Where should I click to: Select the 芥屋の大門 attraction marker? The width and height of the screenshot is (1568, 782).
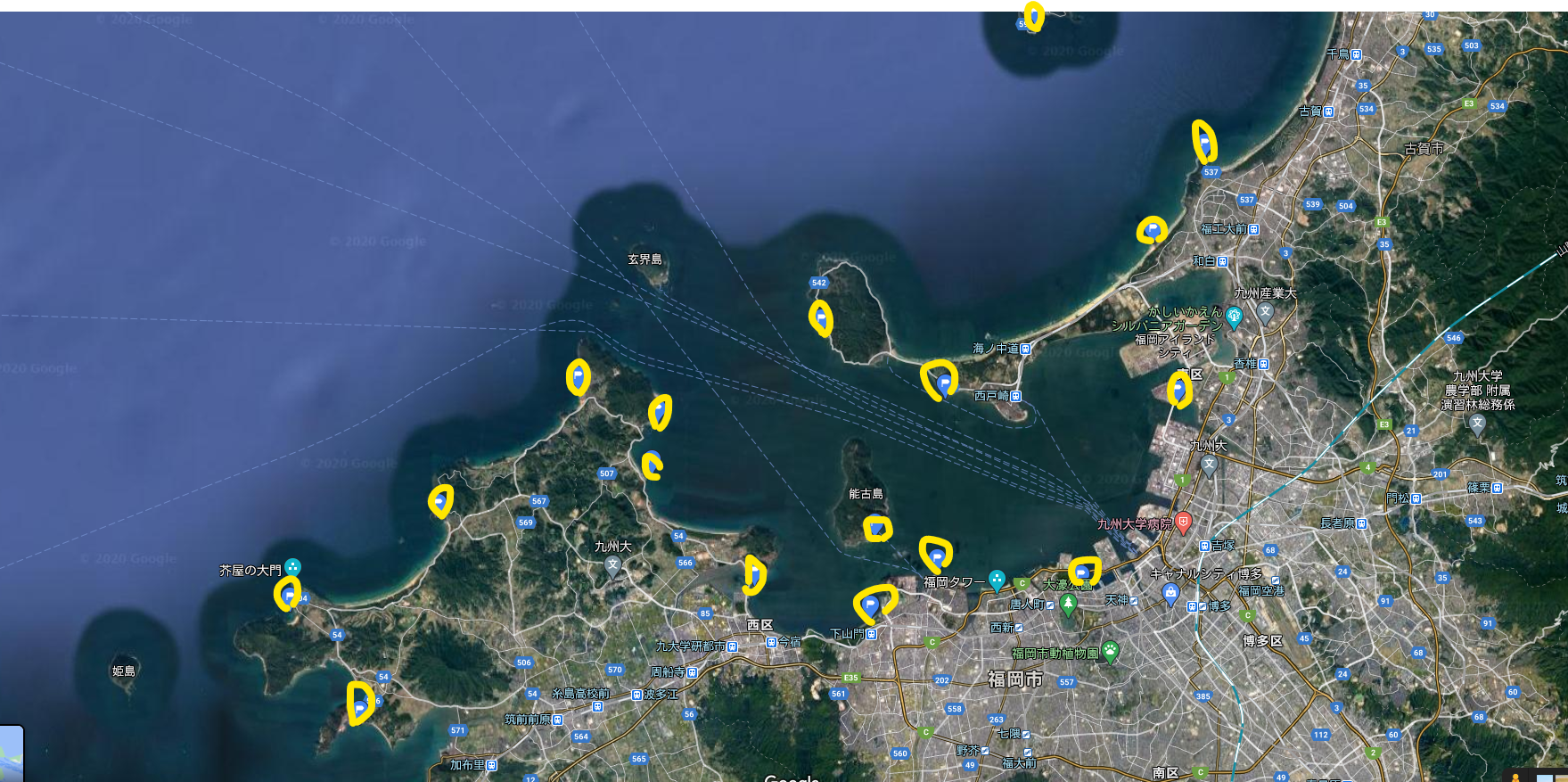click(x=292, y=567)
